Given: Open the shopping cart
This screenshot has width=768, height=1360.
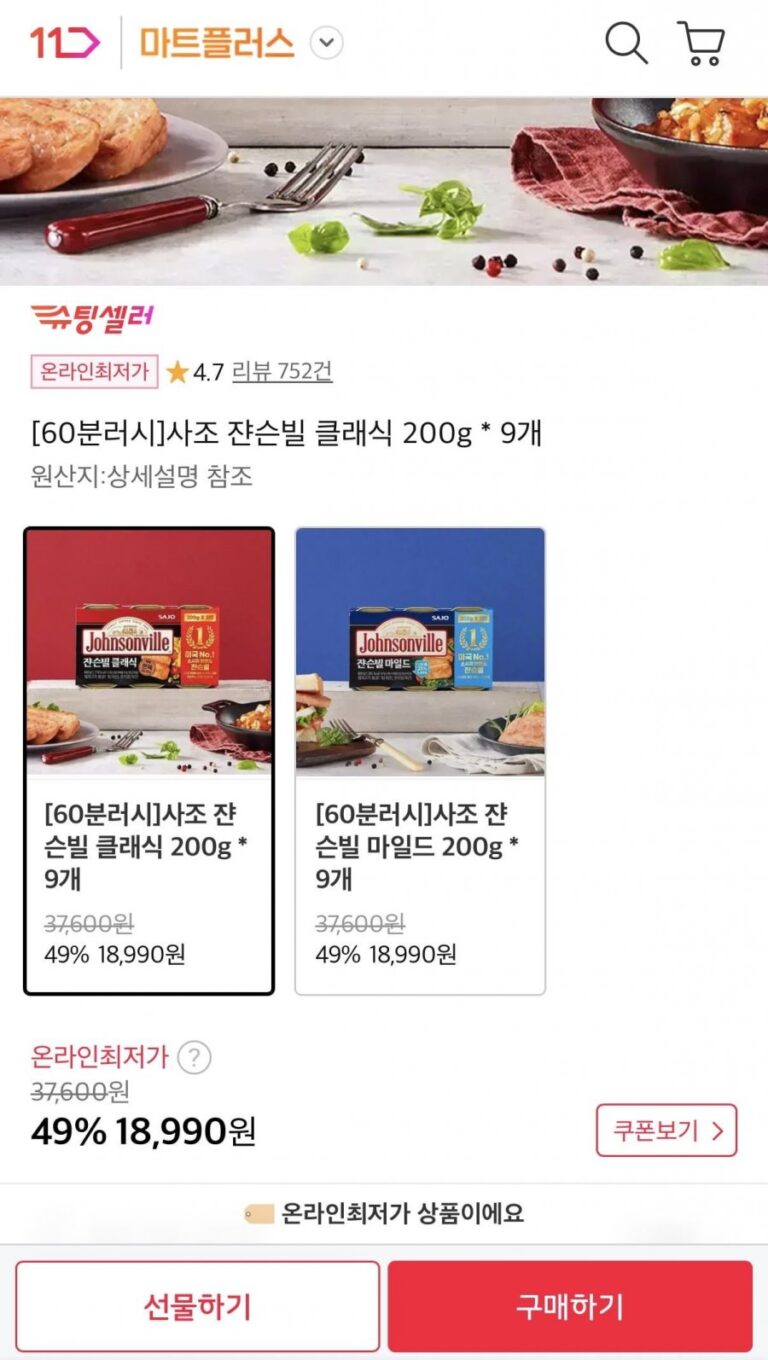Looking at the screenshot, I should [701, 43].
